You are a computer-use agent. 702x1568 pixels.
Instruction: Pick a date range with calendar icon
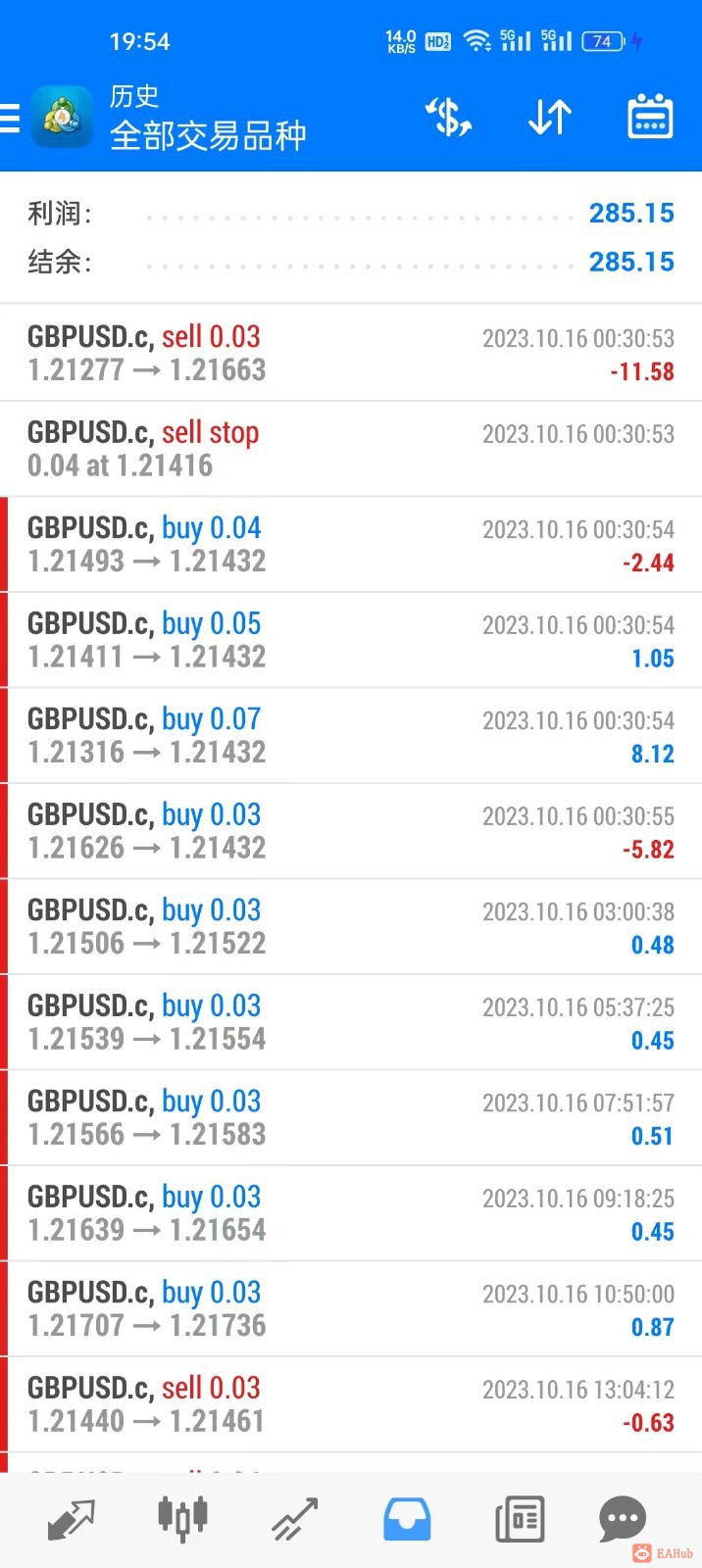point(649,118)
